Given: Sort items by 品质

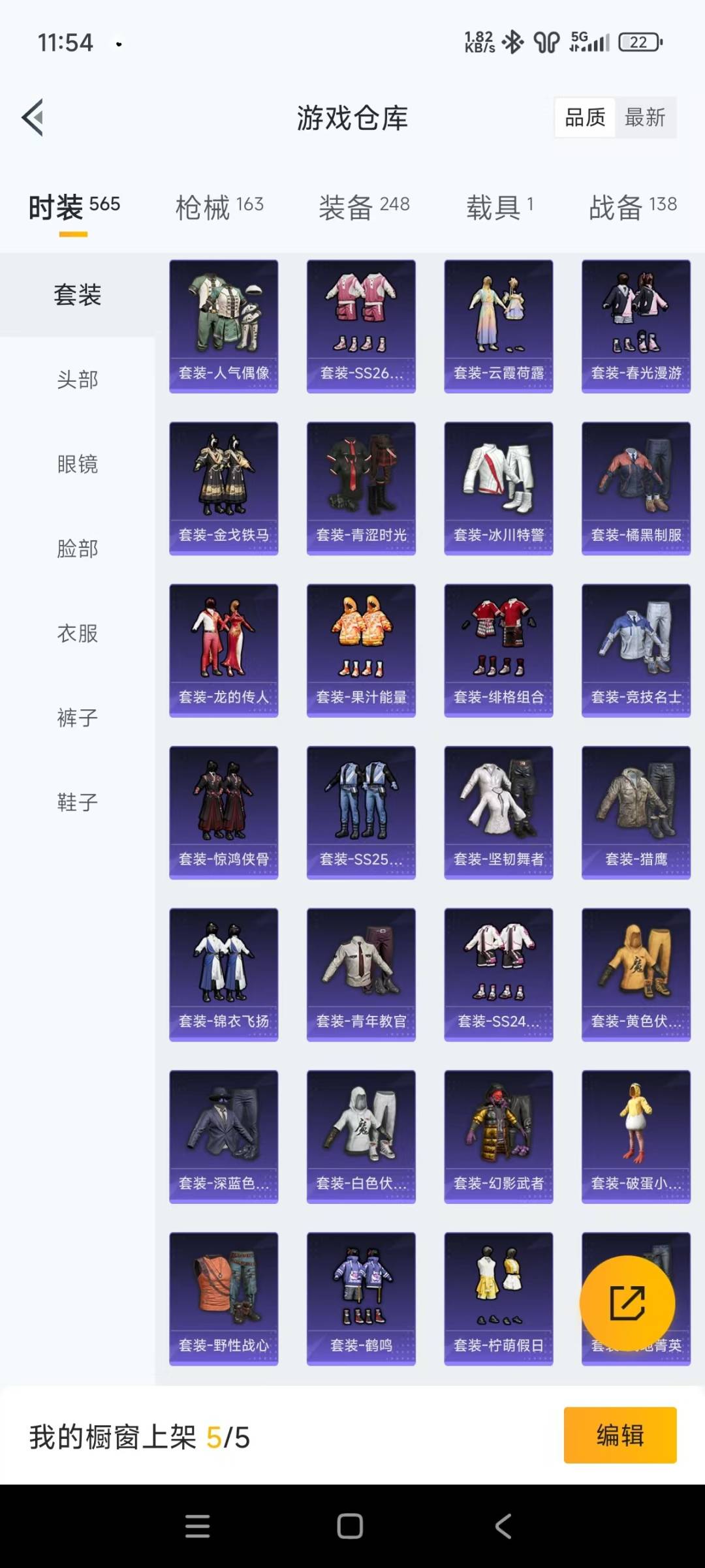Looking at the screenshot, I should (585, 117).
